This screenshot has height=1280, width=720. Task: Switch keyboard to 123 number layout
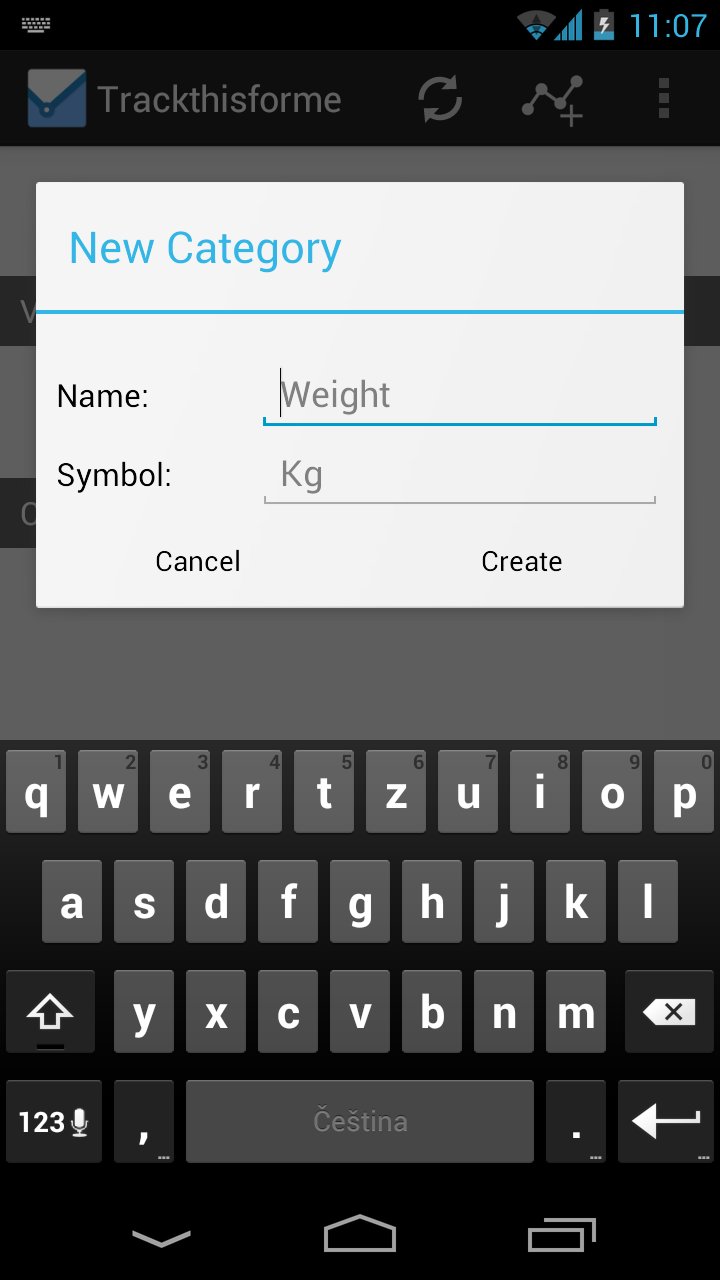point(54,1122)
